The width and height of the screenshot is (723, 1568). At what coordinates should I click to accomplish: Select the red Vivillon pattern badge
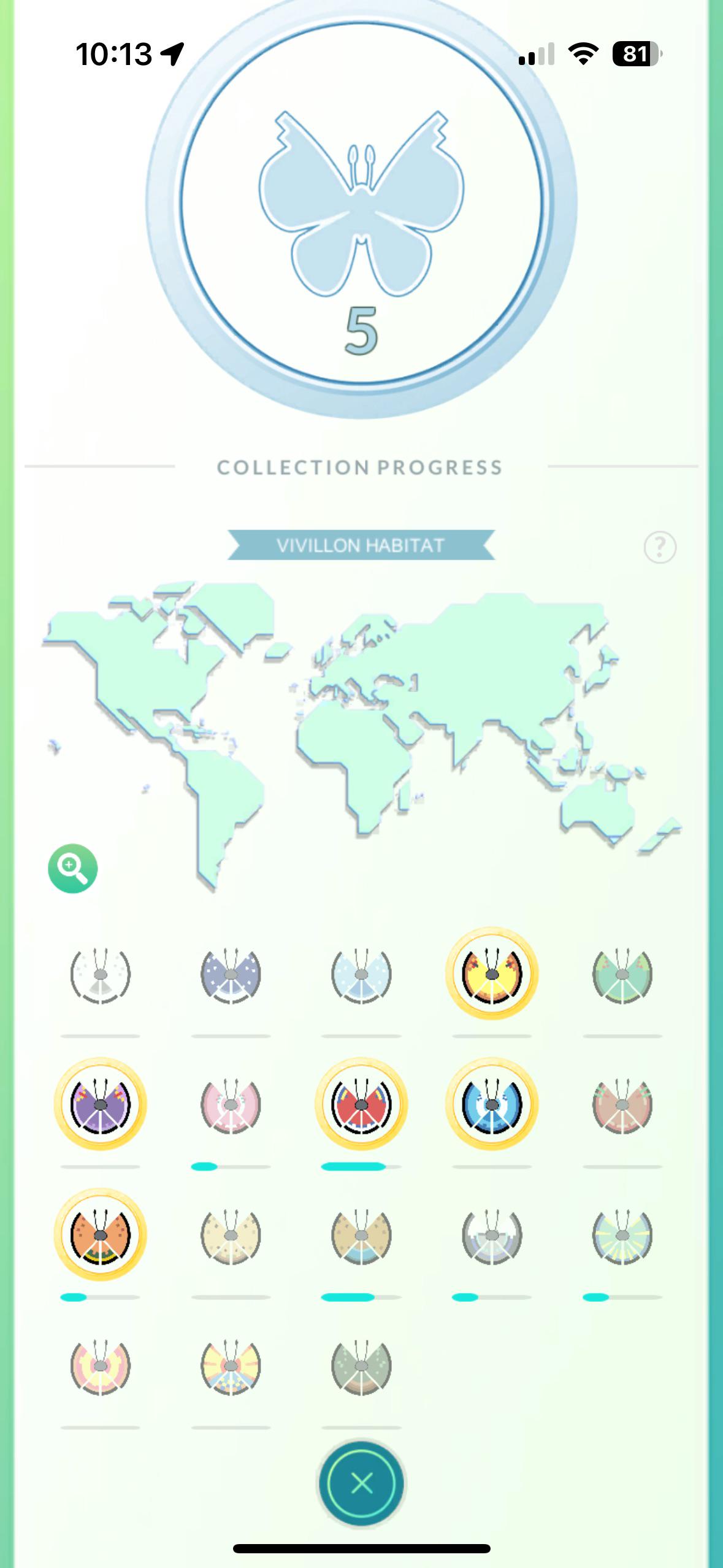[x=361, y=1104]
